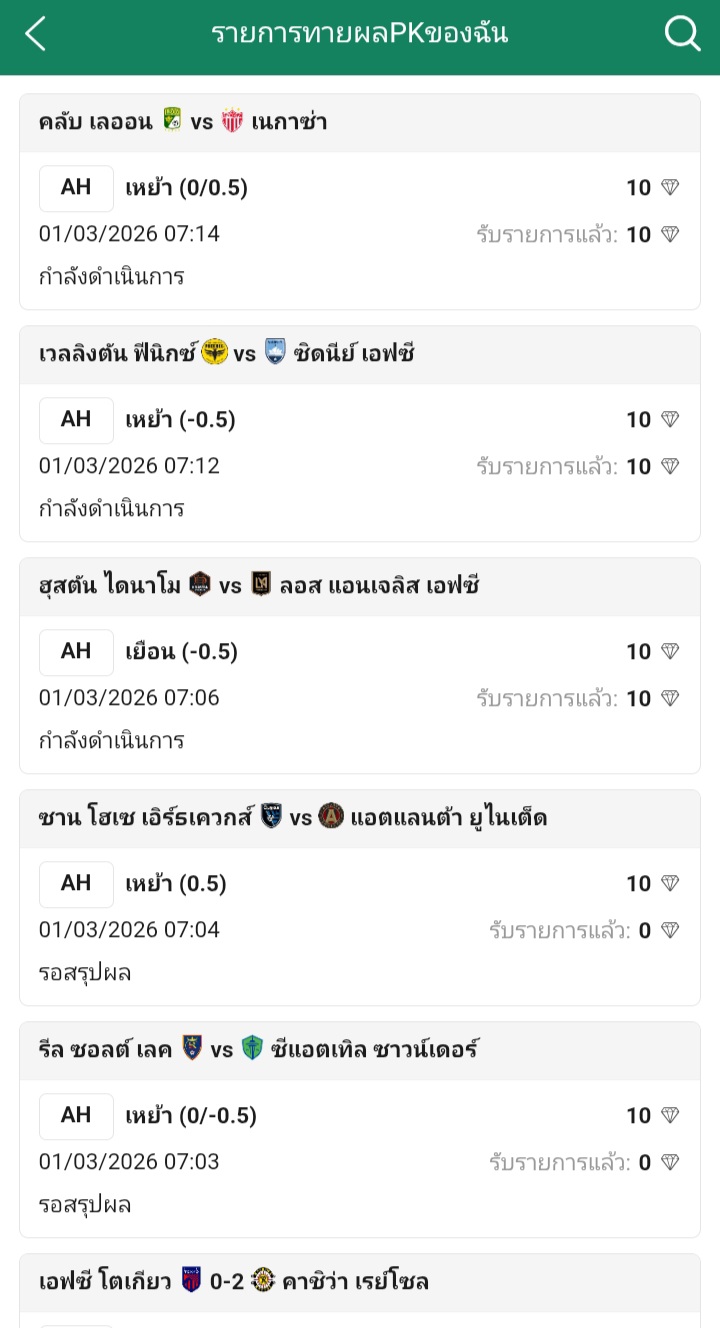Go back using the top-left arrow
The image size is (720, 1328).
point(36,34)
